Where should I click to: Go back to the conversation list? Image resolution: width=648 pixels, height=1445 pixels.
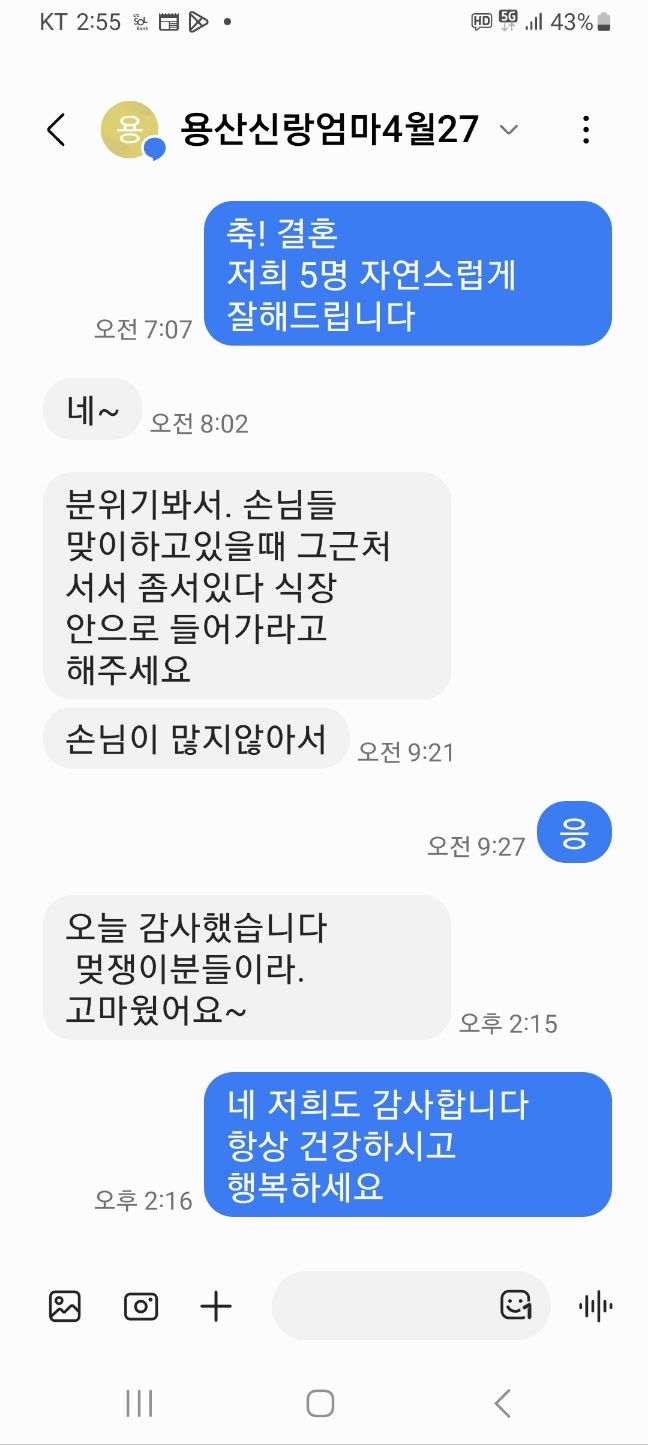click(x=56, y=130)
